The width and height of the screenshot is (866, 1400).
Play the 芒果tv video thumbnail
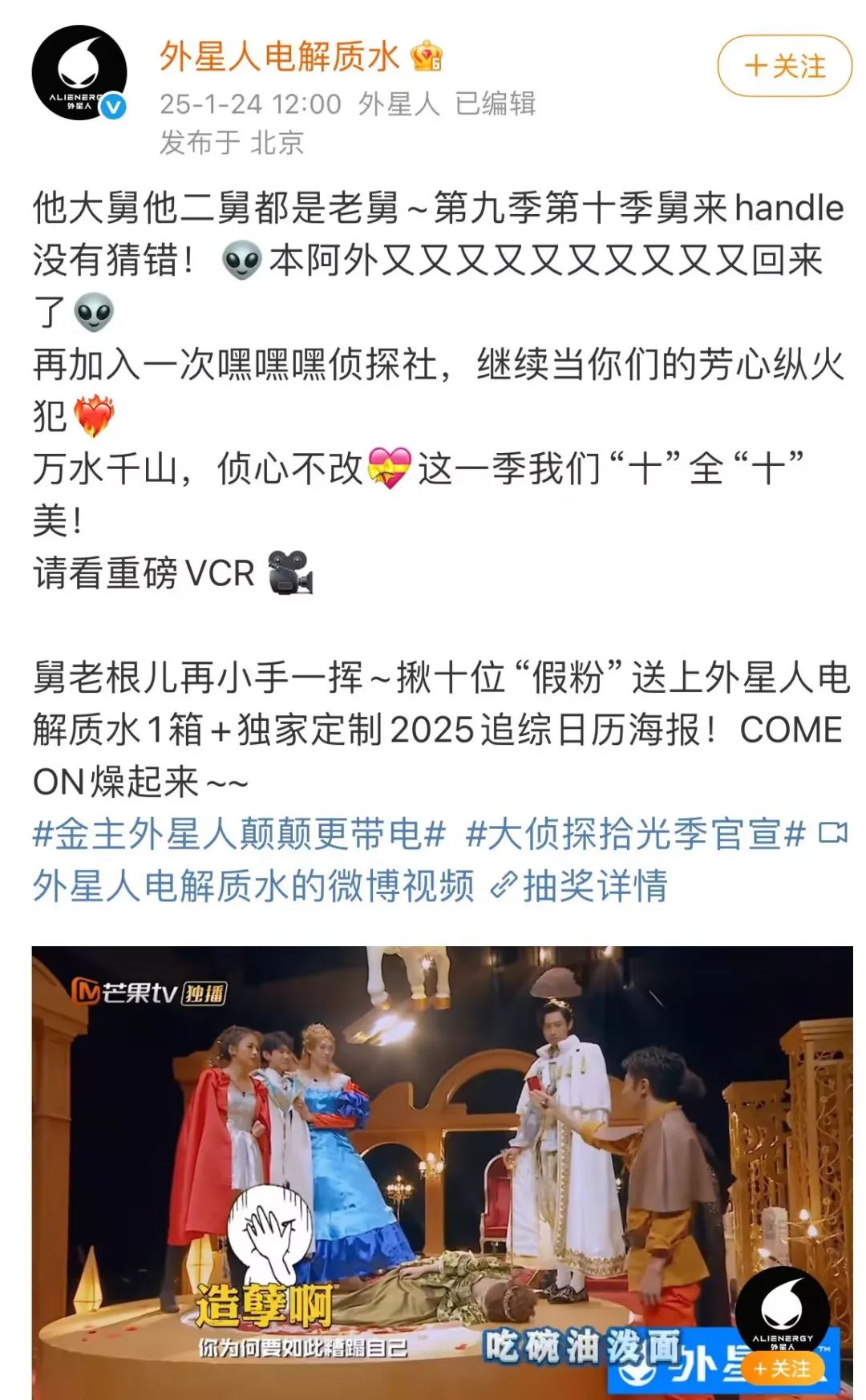(442, 1172)
